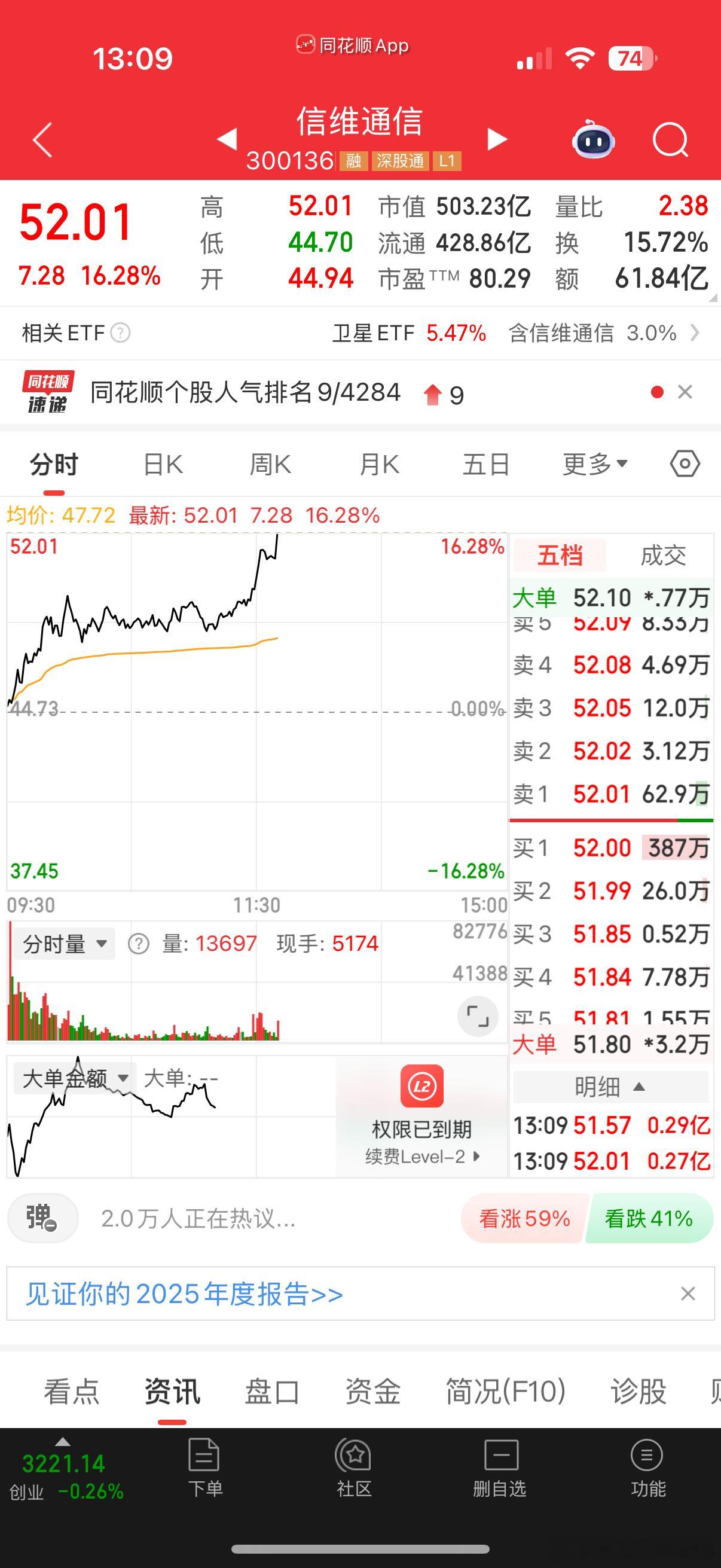Image resolution: width=721 pixels, height=1568 pixels.
Task: Open the chart settings icon beside 五日 tab
Action: coord(683,463)
